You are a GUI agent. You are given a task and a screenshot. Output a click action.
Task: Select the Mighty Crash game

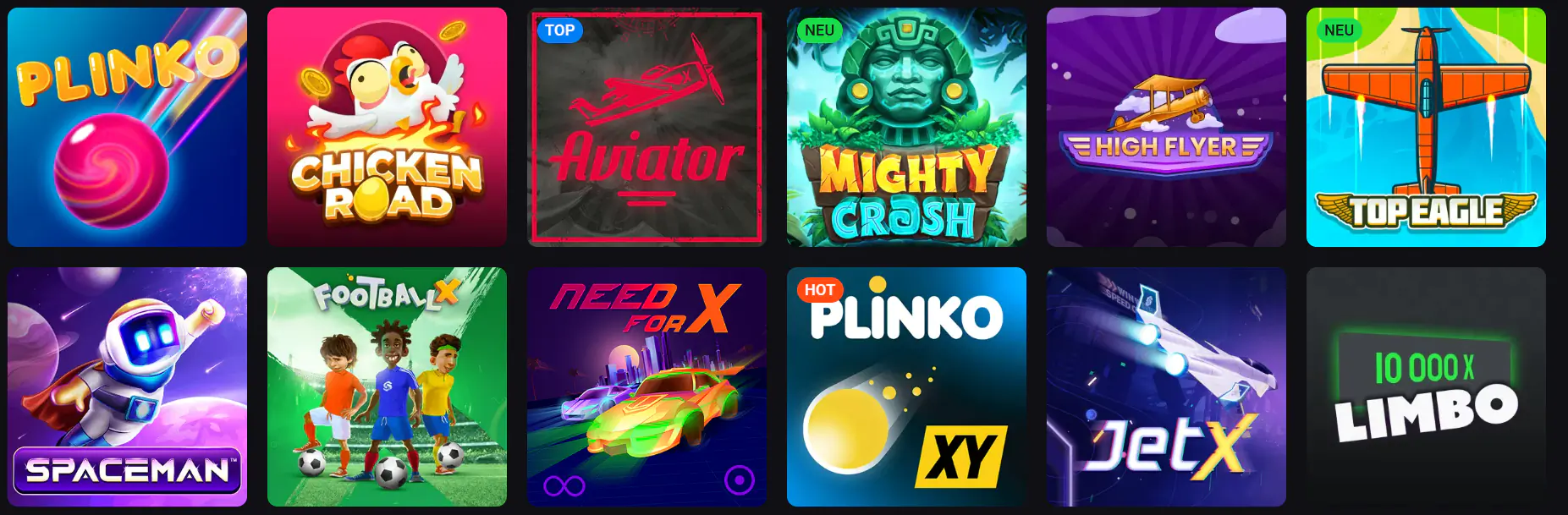(906, 127)
